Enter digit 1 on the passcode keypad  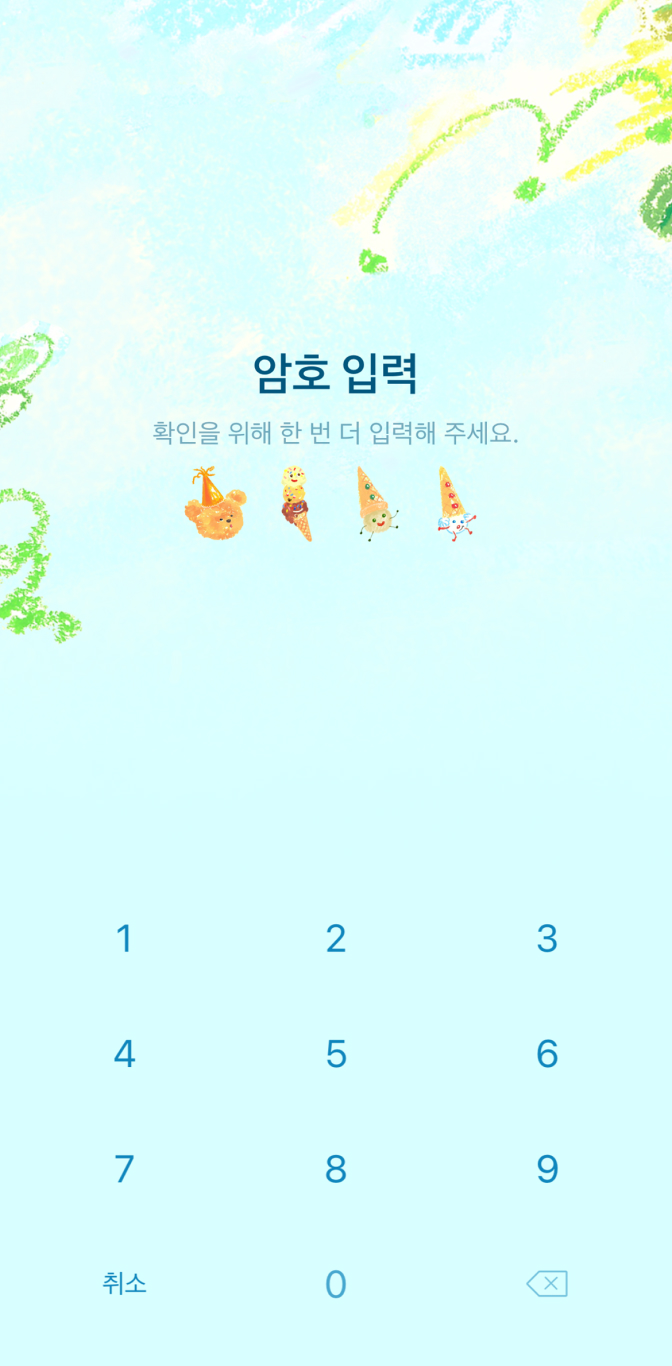point(124,939)
